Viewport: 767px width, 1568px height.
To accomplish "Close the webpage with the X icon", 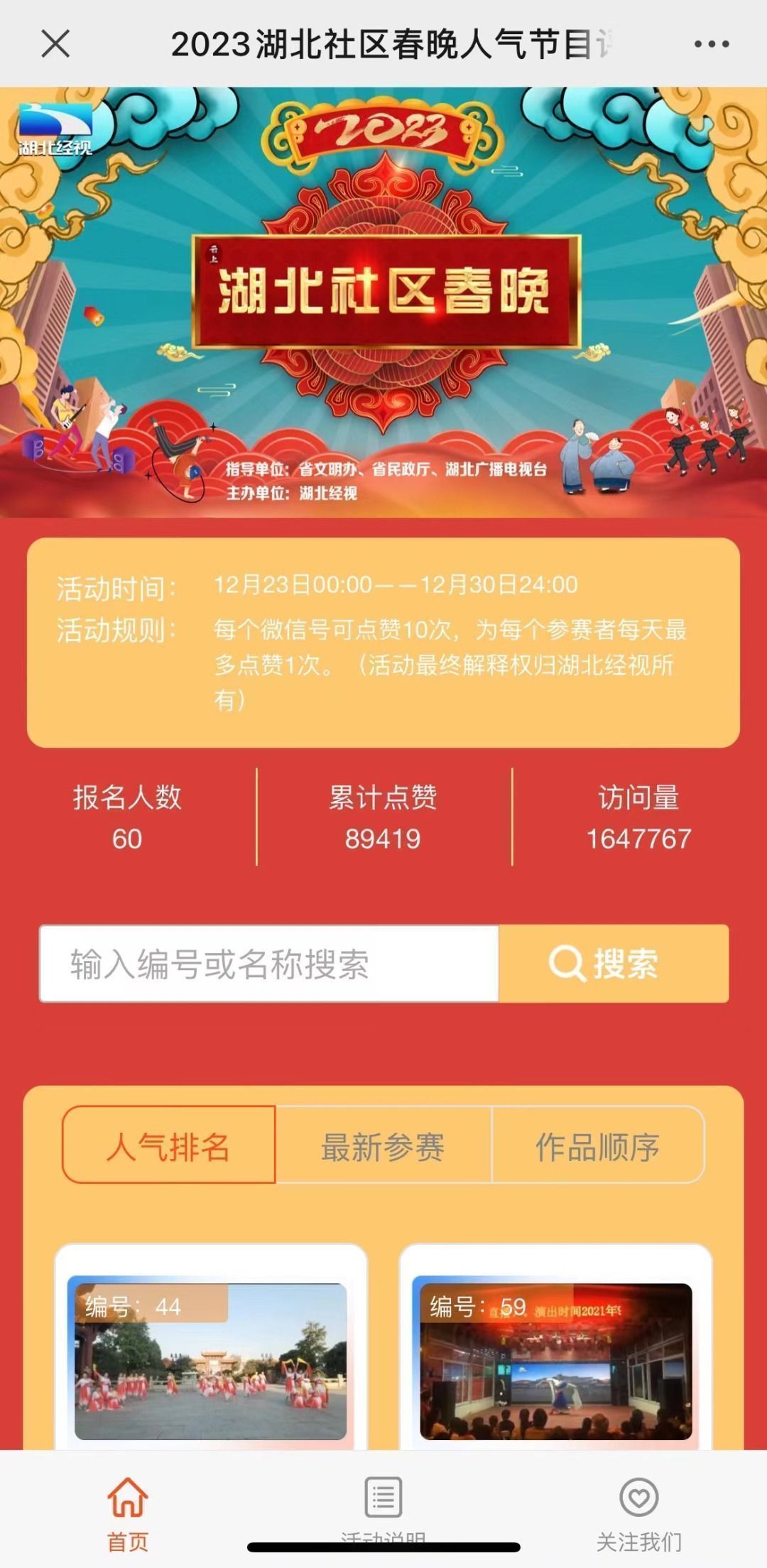I will (55, 43).
